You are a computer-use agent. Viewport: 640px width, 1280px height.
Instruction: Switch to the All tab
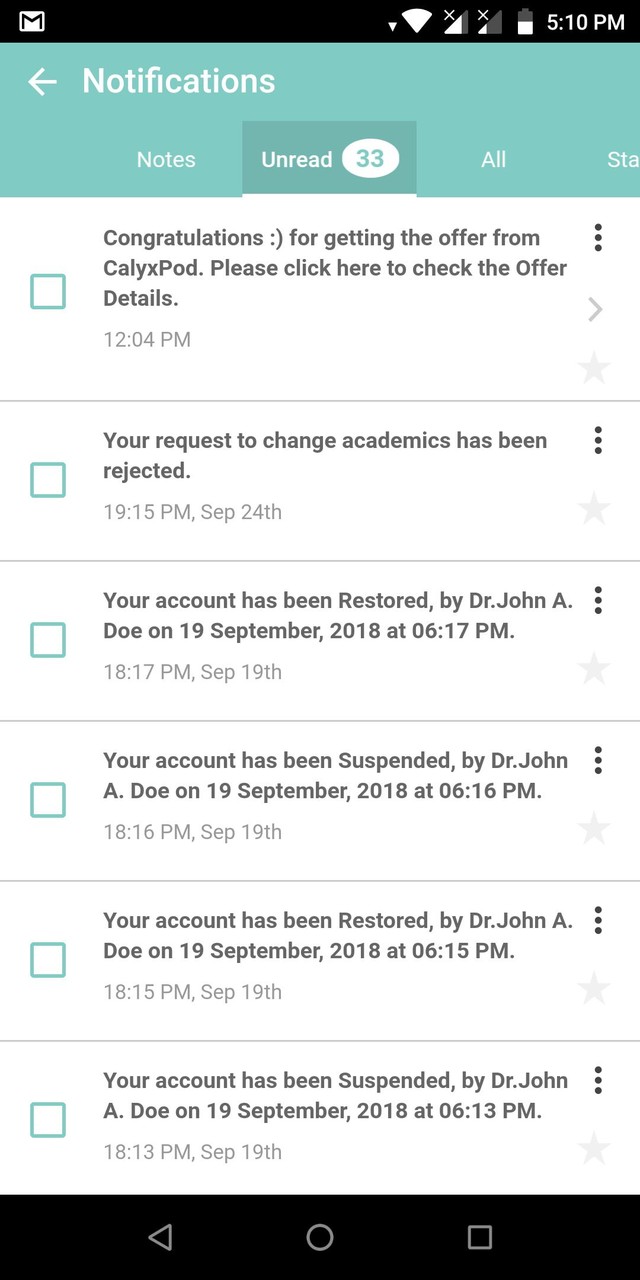click(x=493, y=160)
